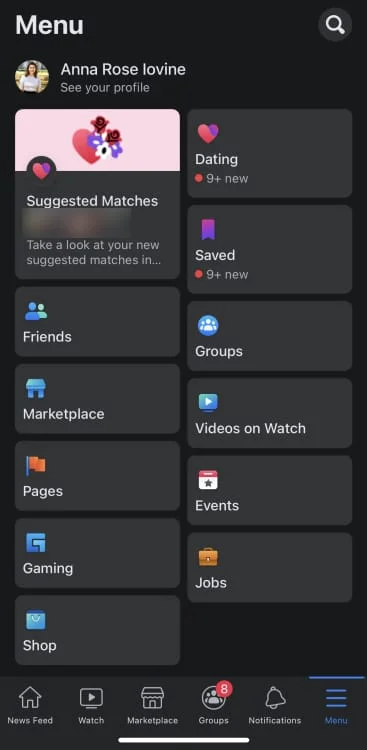Switch to the Watch tab
This screenshot has height=750, width=367.
91,705
